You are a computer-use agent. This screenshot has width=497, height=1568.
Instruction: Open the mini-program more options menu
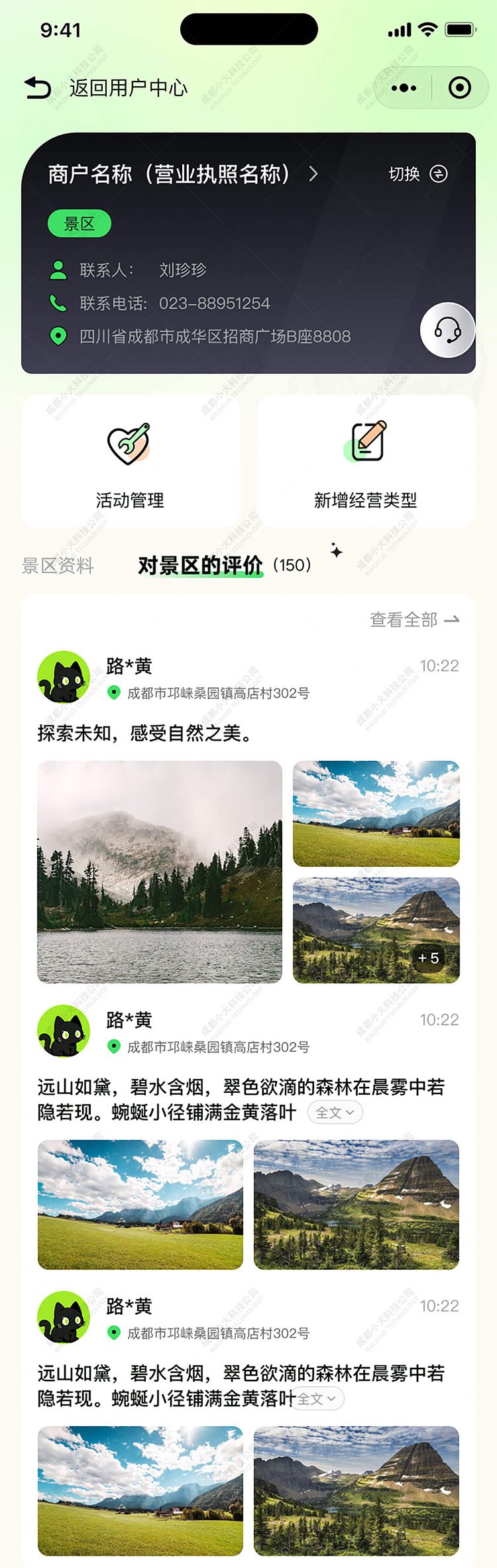point(404,87)
